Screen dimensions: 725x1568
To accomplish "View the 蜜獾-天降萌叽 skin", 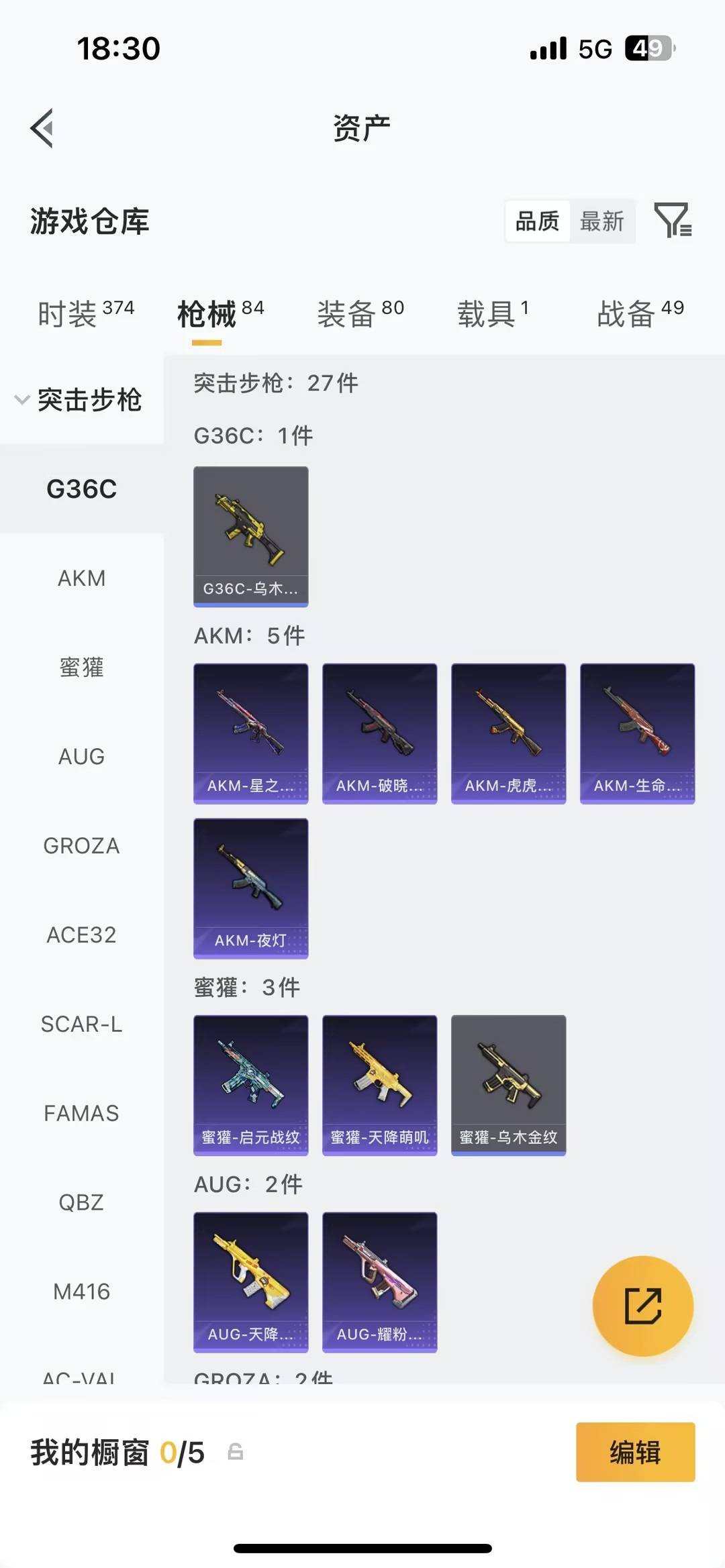I will pyautogui.click(x=379, y=1085).
